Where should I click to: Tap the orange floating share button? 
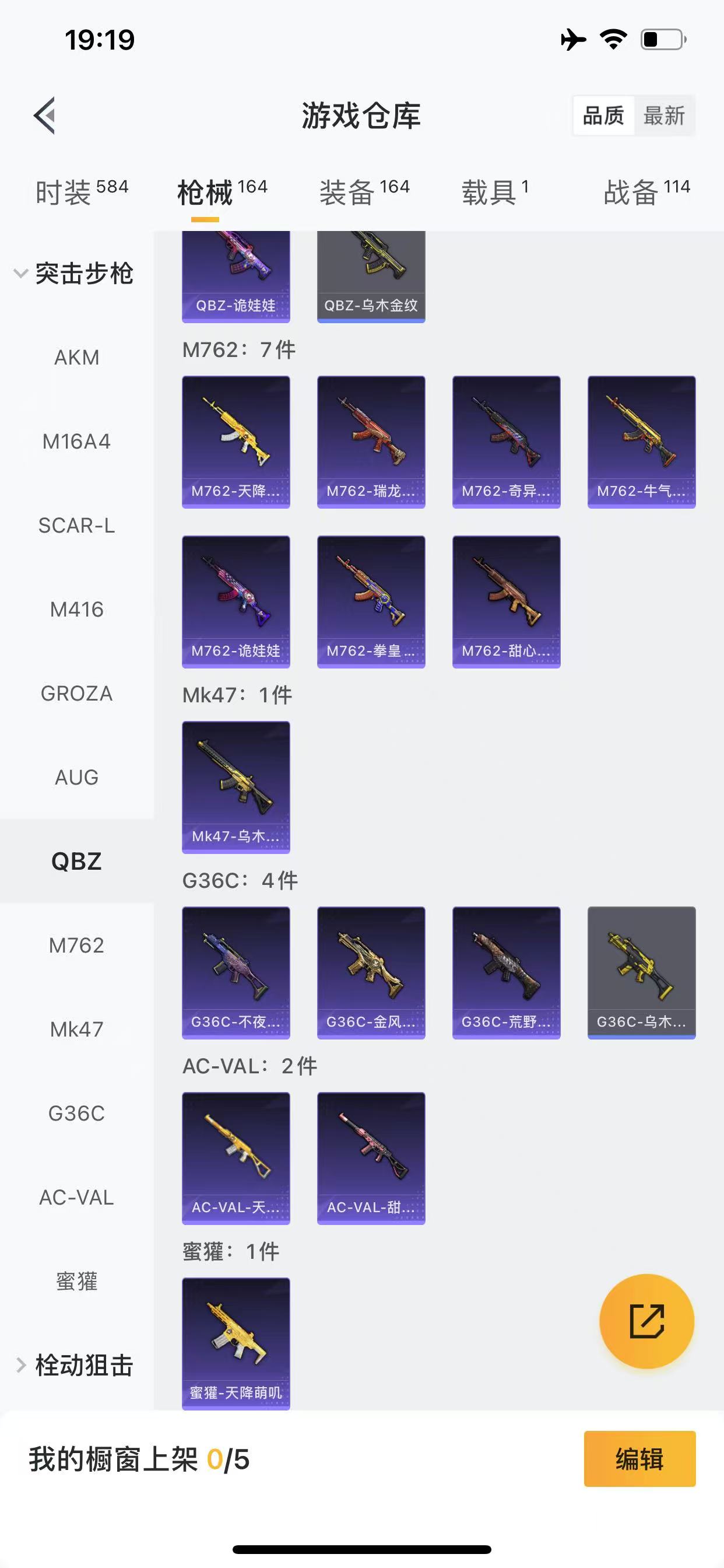coord(646,1321)
